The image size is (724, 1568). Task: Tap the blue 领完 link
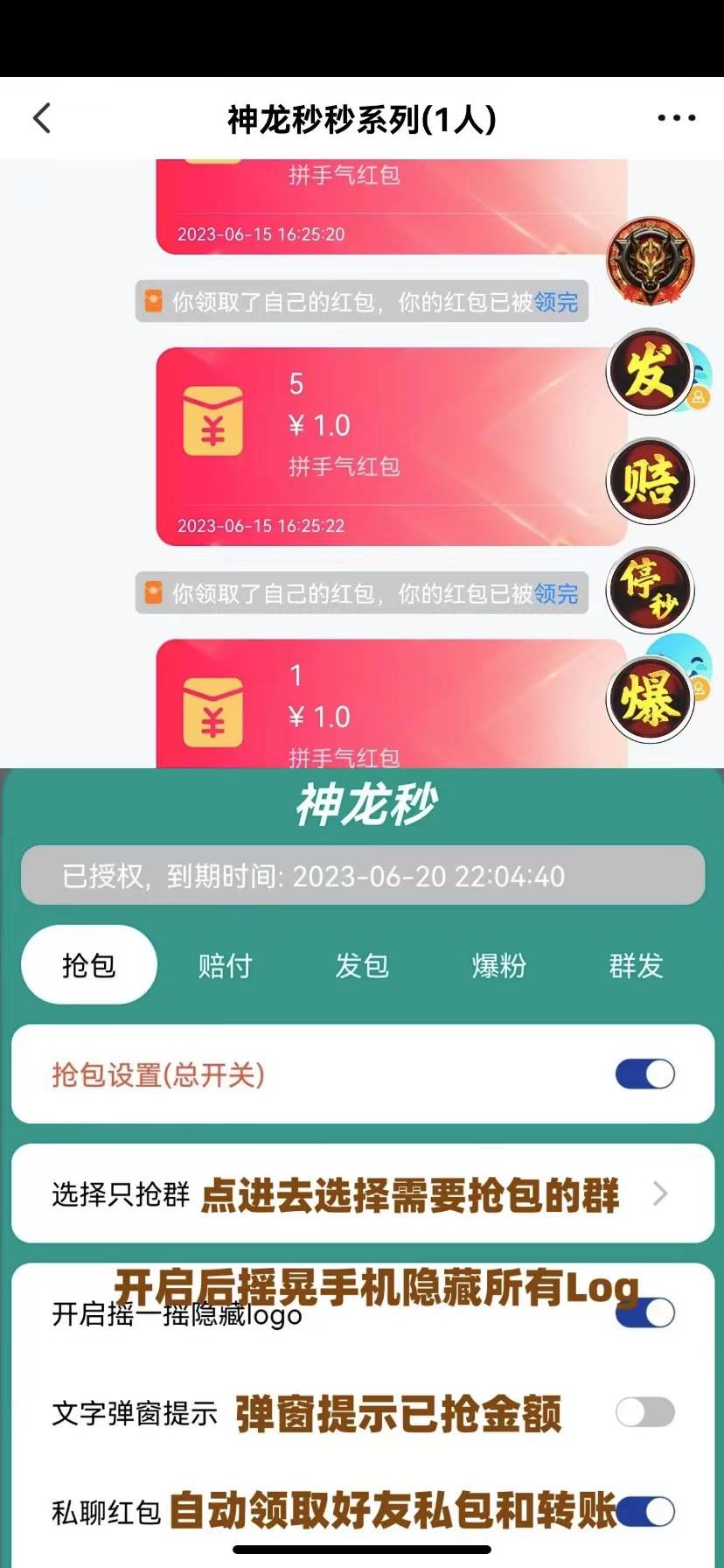coord(557,301)
